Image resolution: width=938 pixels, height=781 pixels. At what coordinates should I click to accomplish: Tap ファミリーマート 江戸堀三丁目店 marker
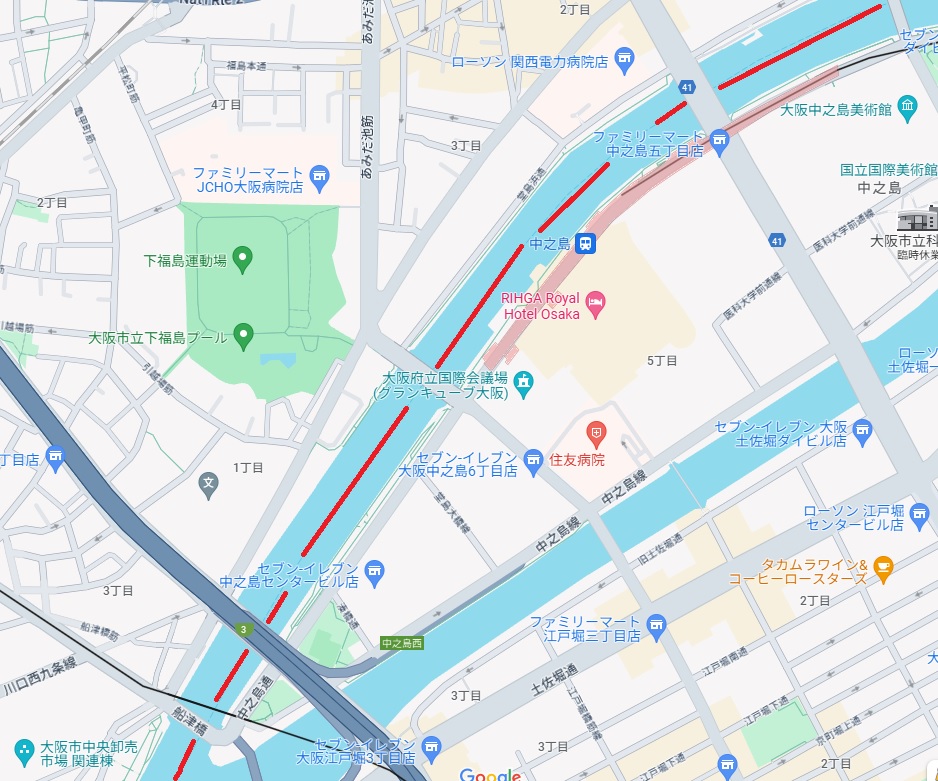click(657, 627)
